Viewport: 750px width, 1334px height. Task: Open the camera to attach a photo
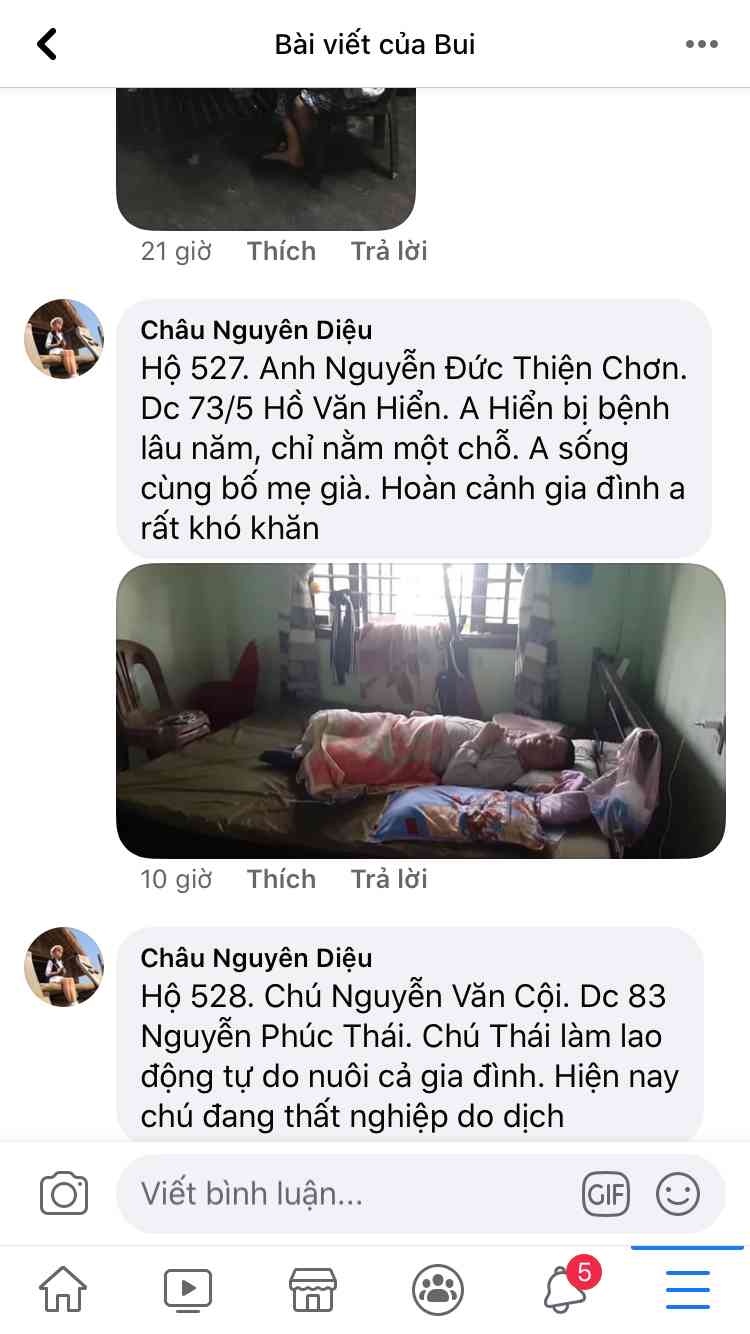[64, 1194]
